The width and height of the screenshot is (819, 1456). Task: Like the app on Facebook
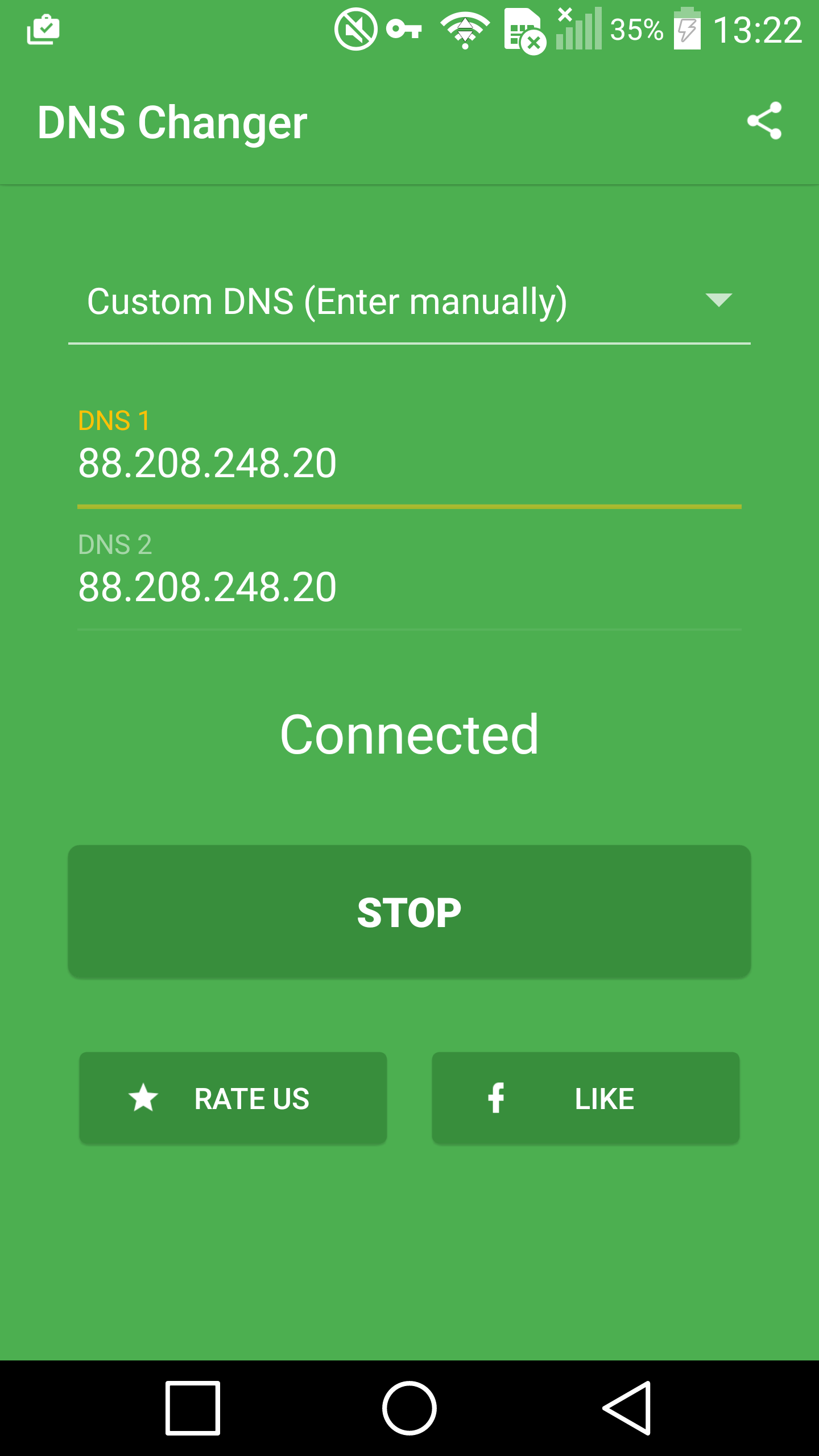[x=586, y=1098]
